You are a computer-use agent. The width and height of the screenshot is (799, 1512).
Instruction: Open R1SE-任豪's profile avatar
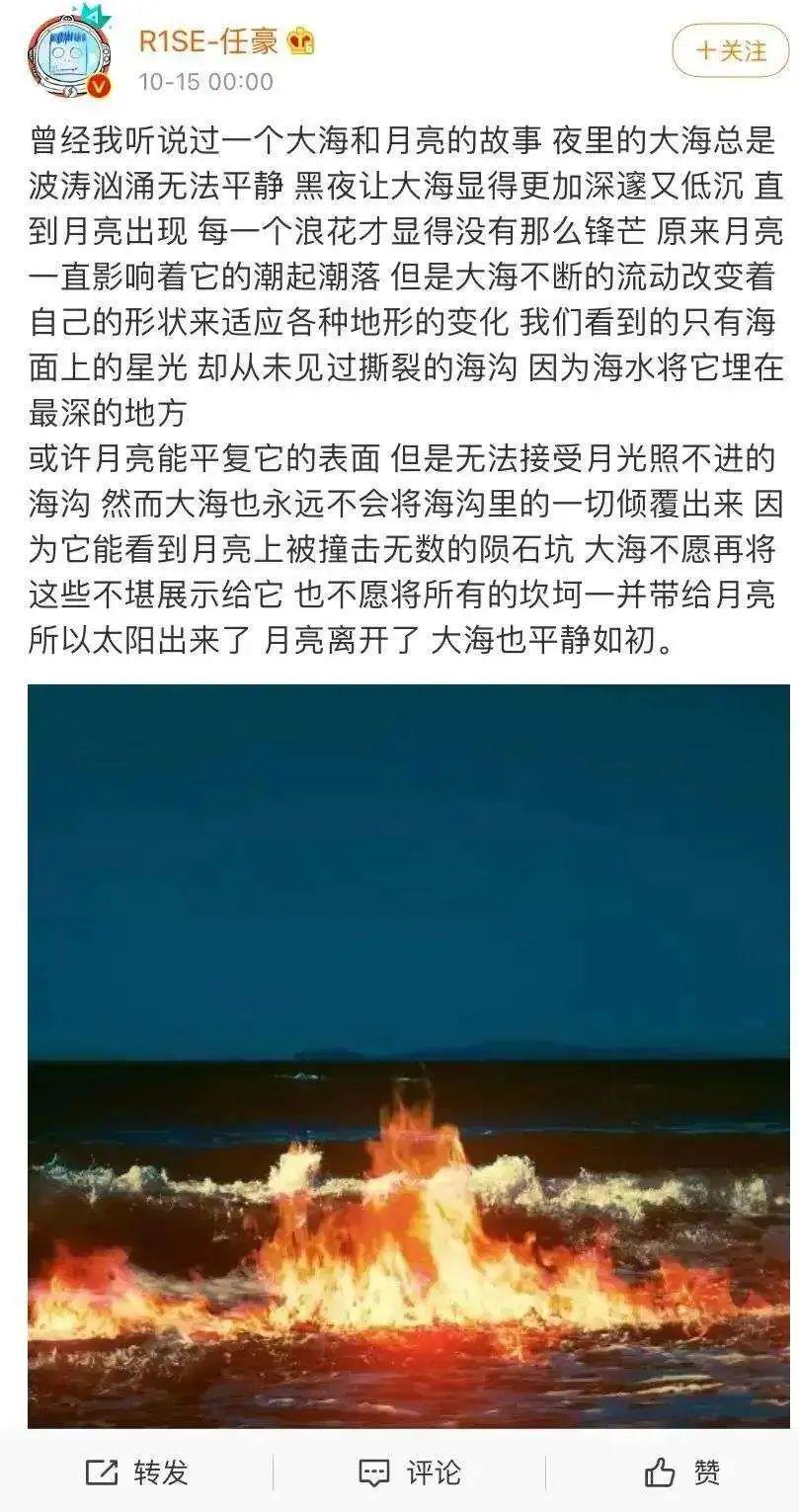point(68,54)
